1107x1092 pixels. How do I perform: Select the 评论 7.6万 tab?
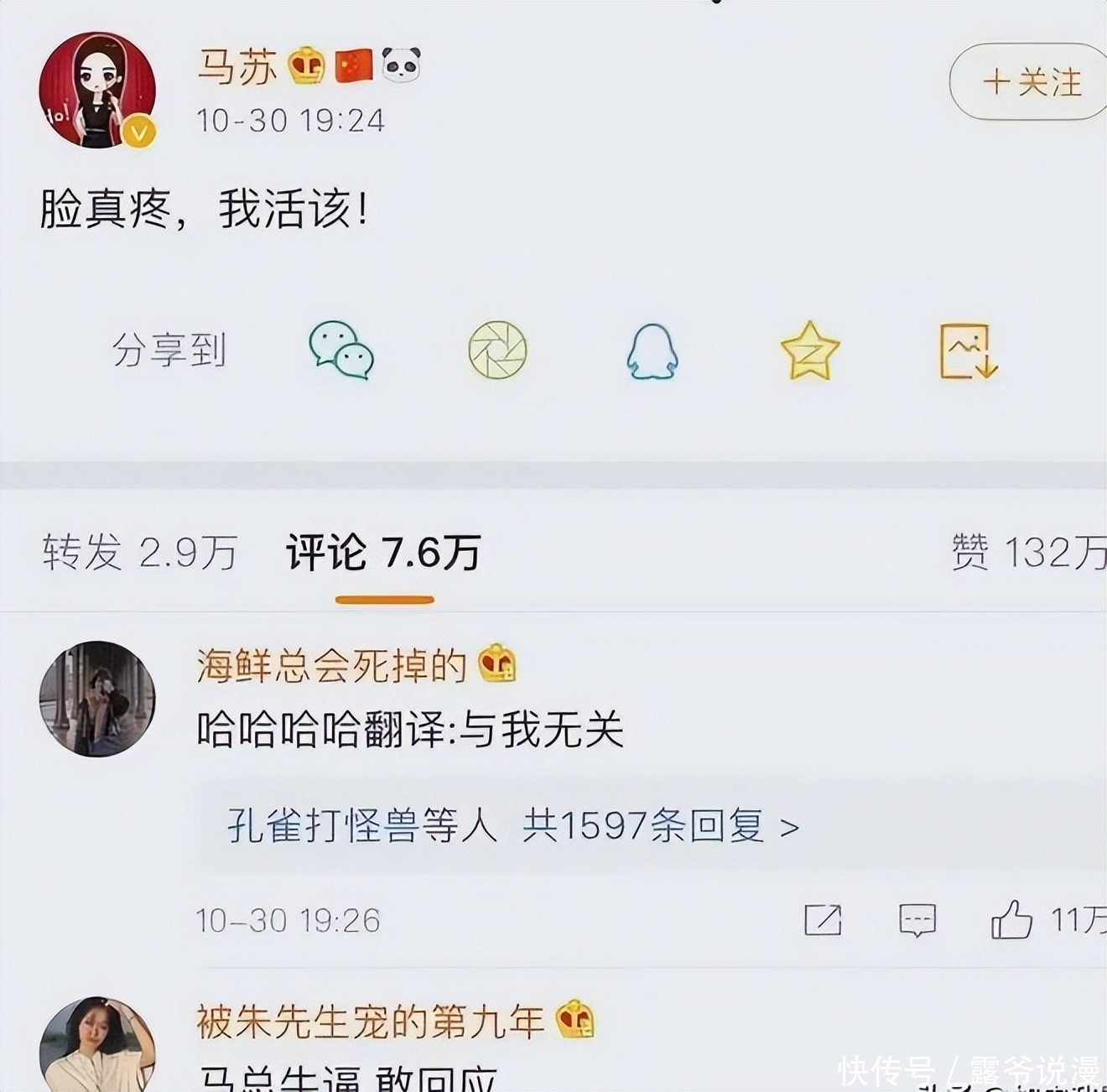(x=383, y=553)
